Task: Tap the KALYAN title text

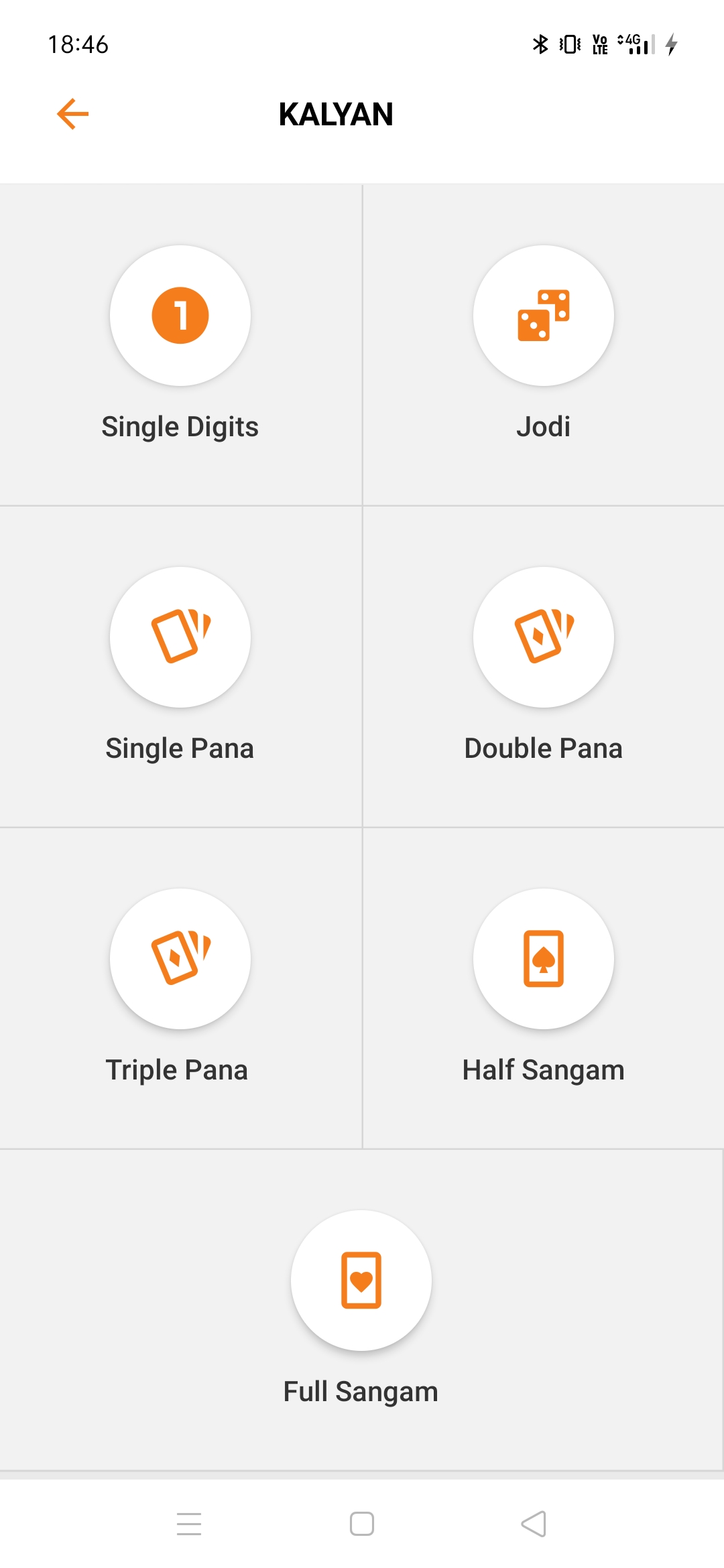Action: click(336, 115)
